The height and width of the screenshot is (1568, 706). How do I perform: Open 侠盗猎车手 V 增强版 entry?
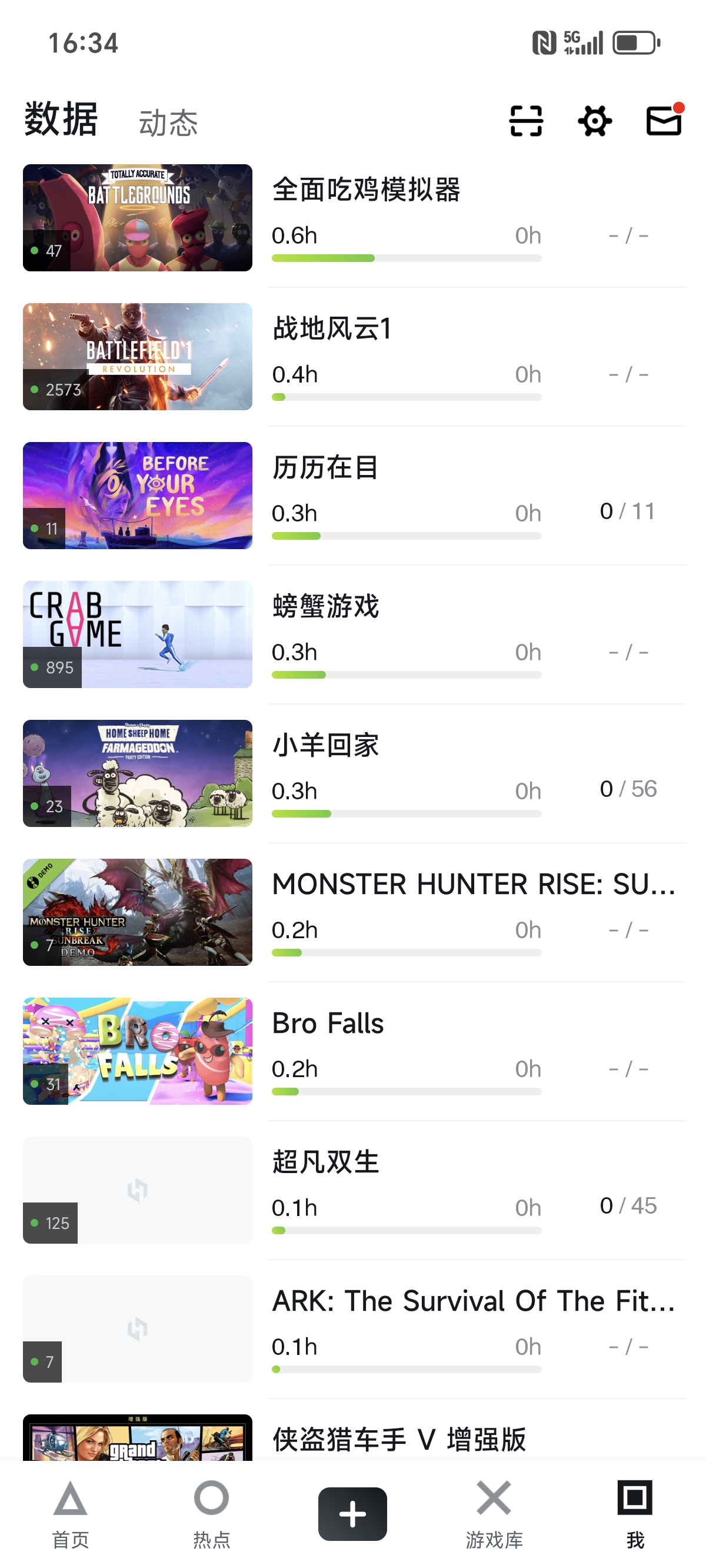click(x=399, y=1439)
